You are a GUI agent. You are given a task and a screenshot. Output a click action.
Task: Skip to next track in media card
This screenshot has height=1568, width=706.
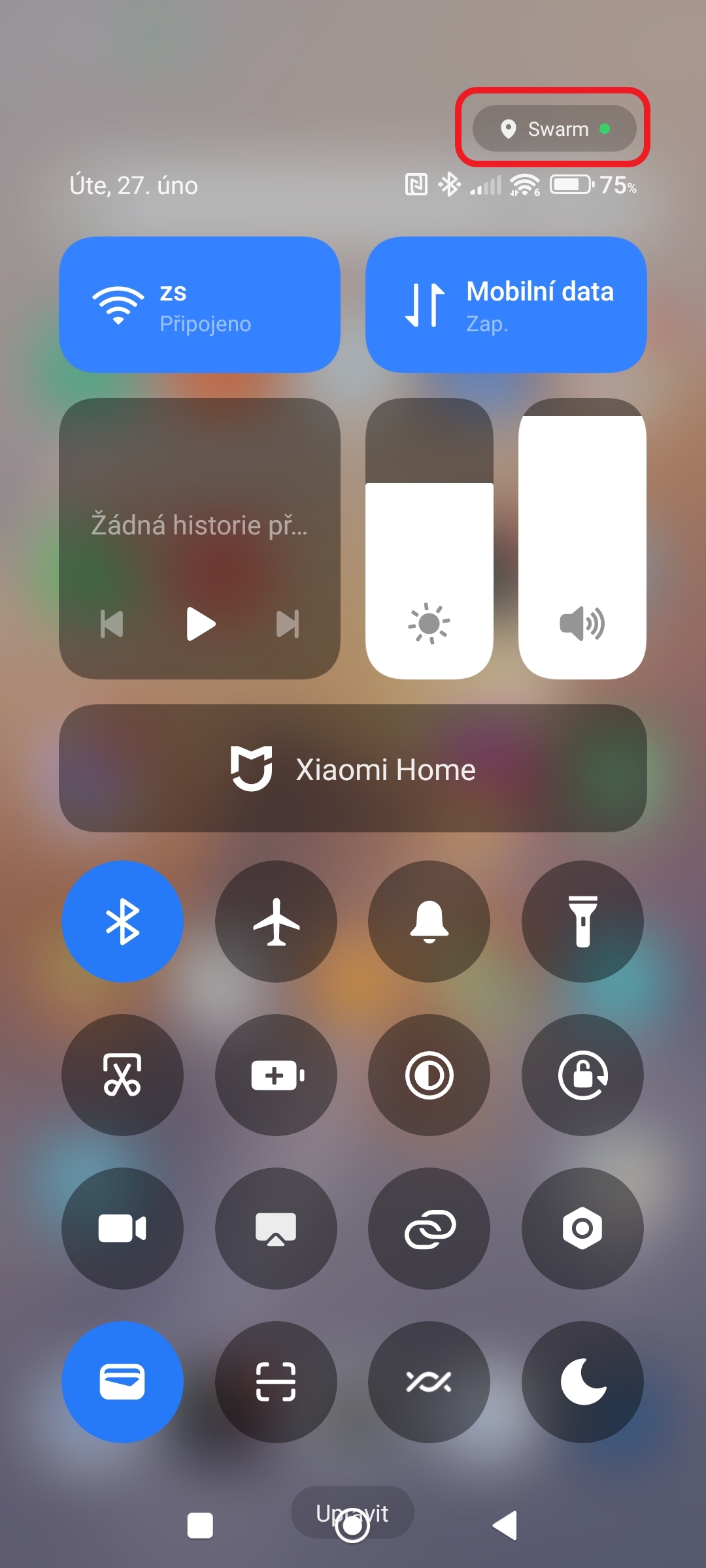[288, 624]
